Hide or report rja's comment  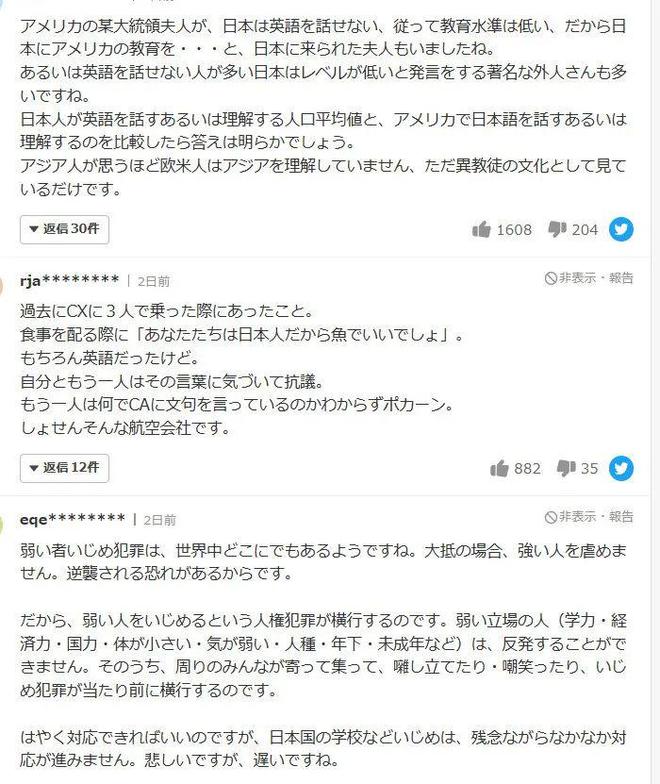pyautogui.click(x=588, y=278)
